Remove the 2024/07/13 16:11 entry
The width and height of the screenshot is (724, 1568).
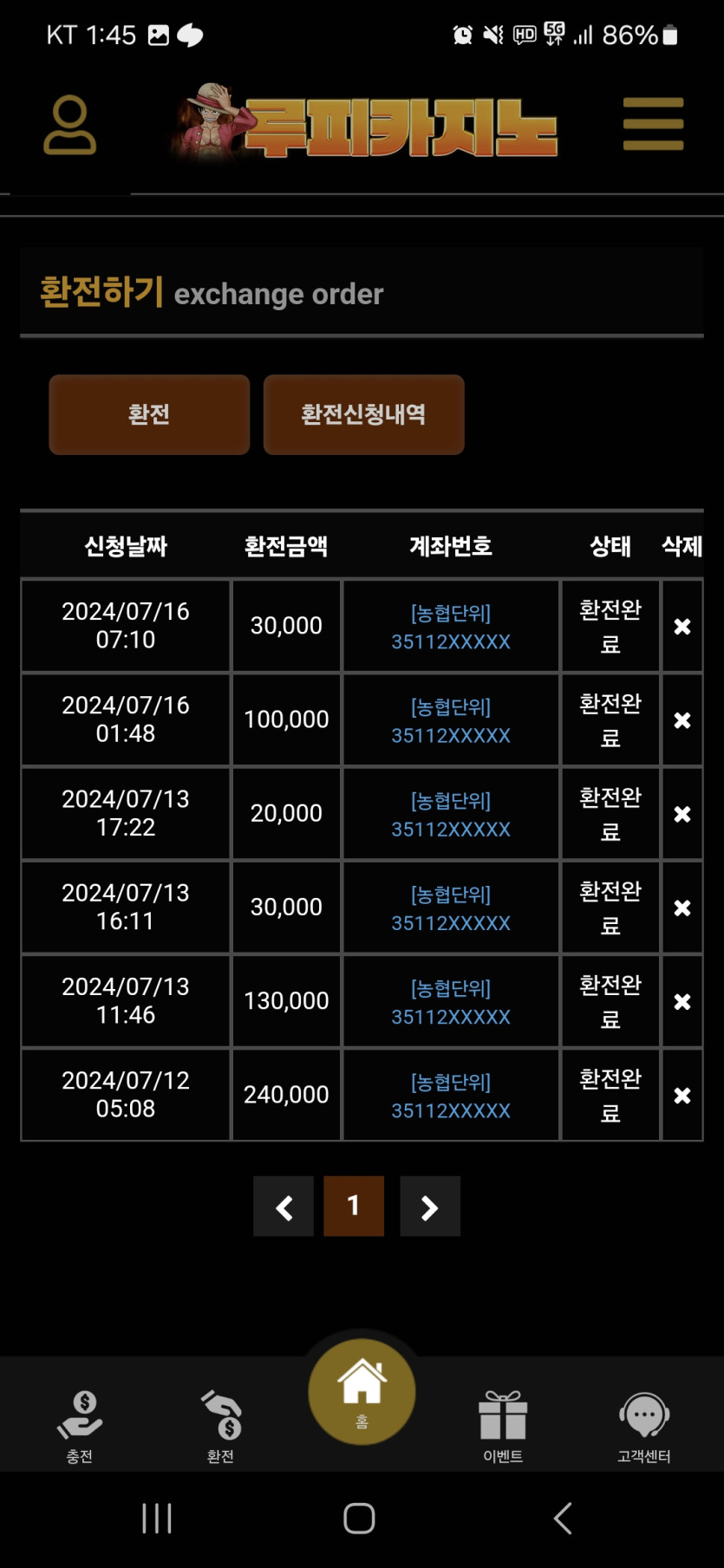[682, 908]
